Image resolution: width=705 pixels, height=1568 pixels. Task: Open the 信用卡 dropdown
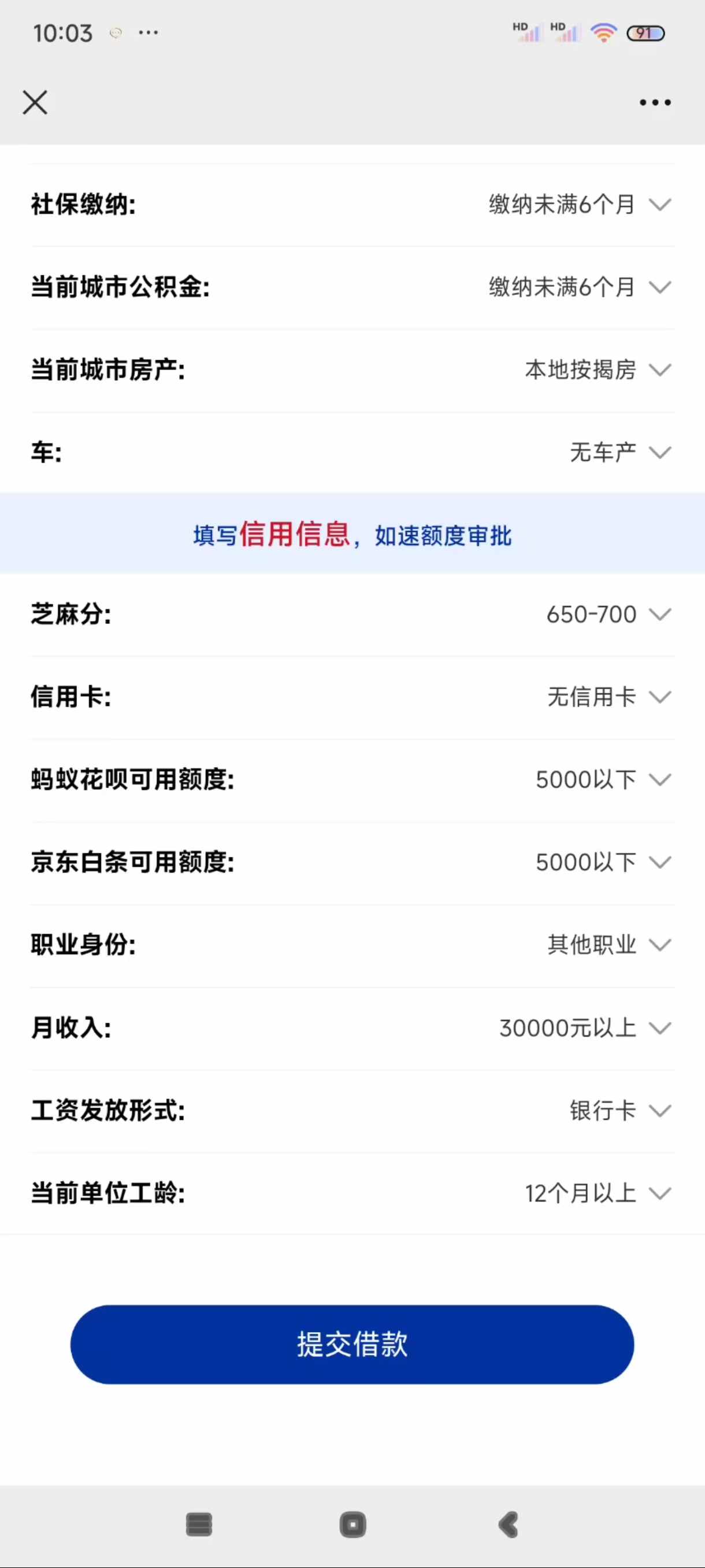click(353, 697)
